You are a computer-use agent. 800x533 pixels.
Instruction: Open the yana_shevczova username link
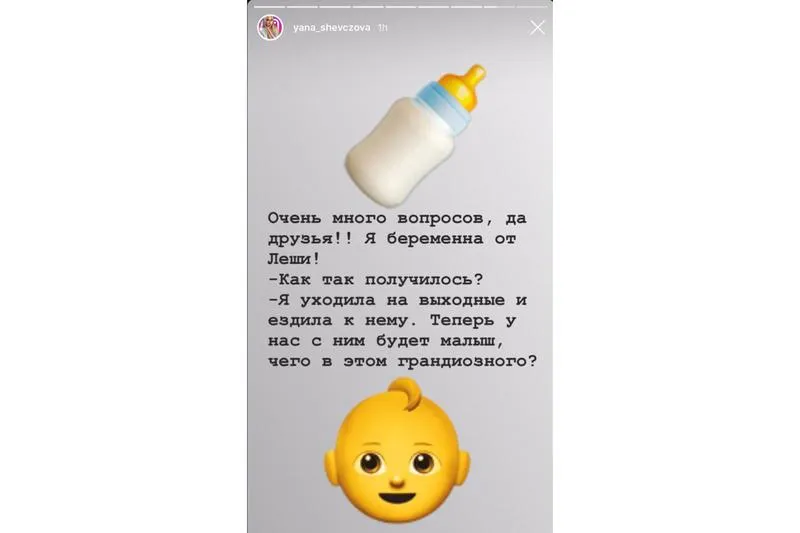click(329, 28)
